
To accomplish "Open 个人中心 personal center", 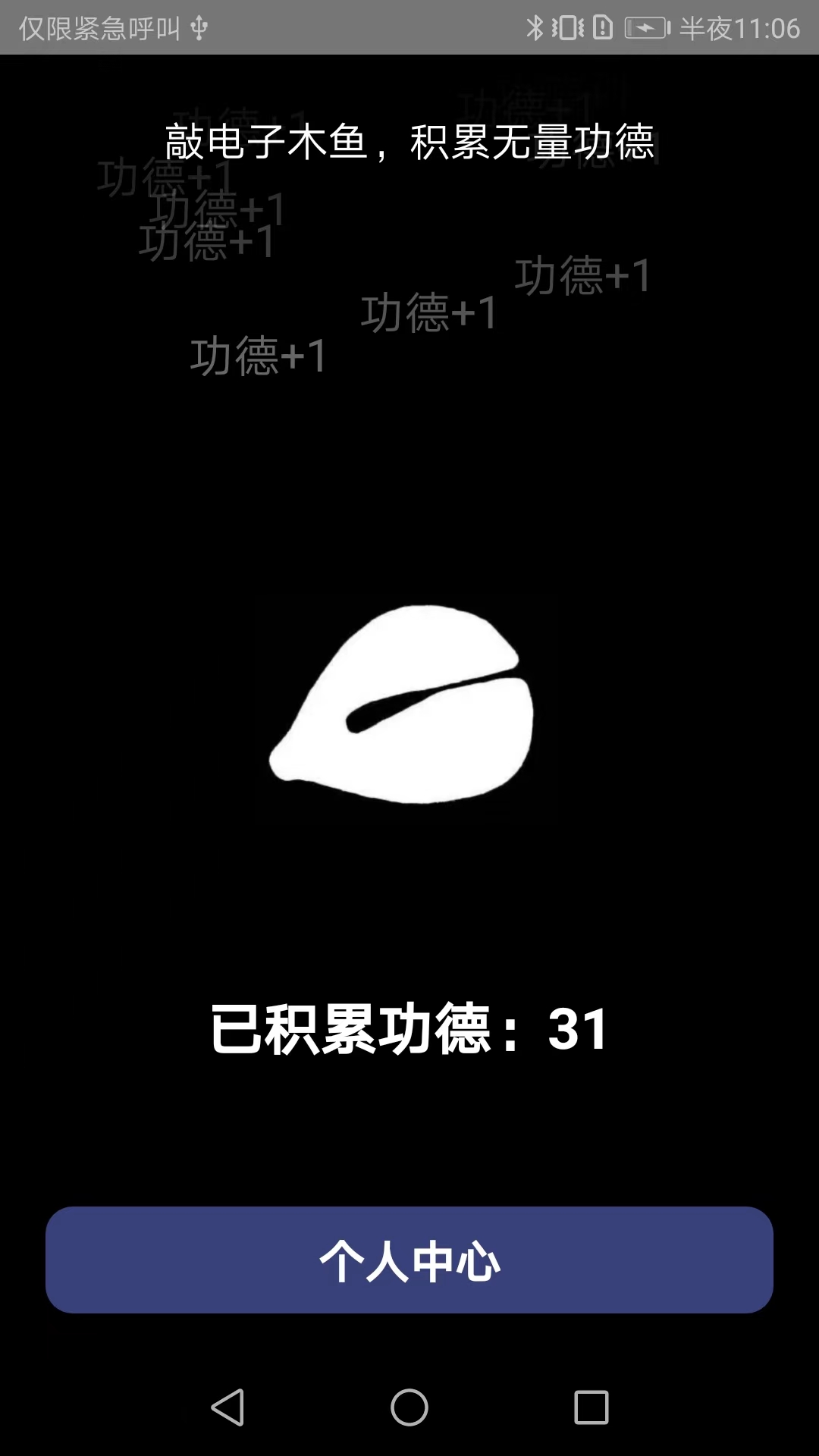I will click(409, 1260).
